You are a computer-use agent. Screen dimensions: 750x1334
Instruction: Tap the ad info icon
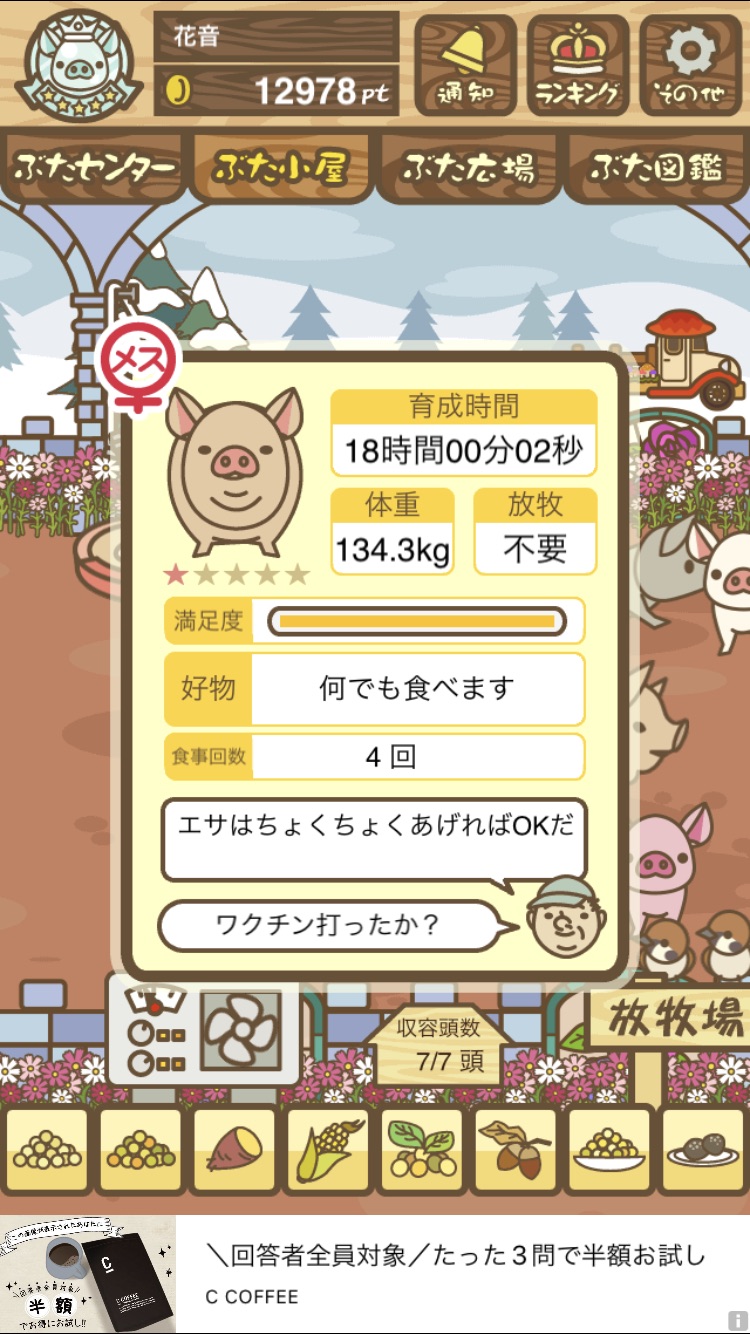tap(737, 1321)
